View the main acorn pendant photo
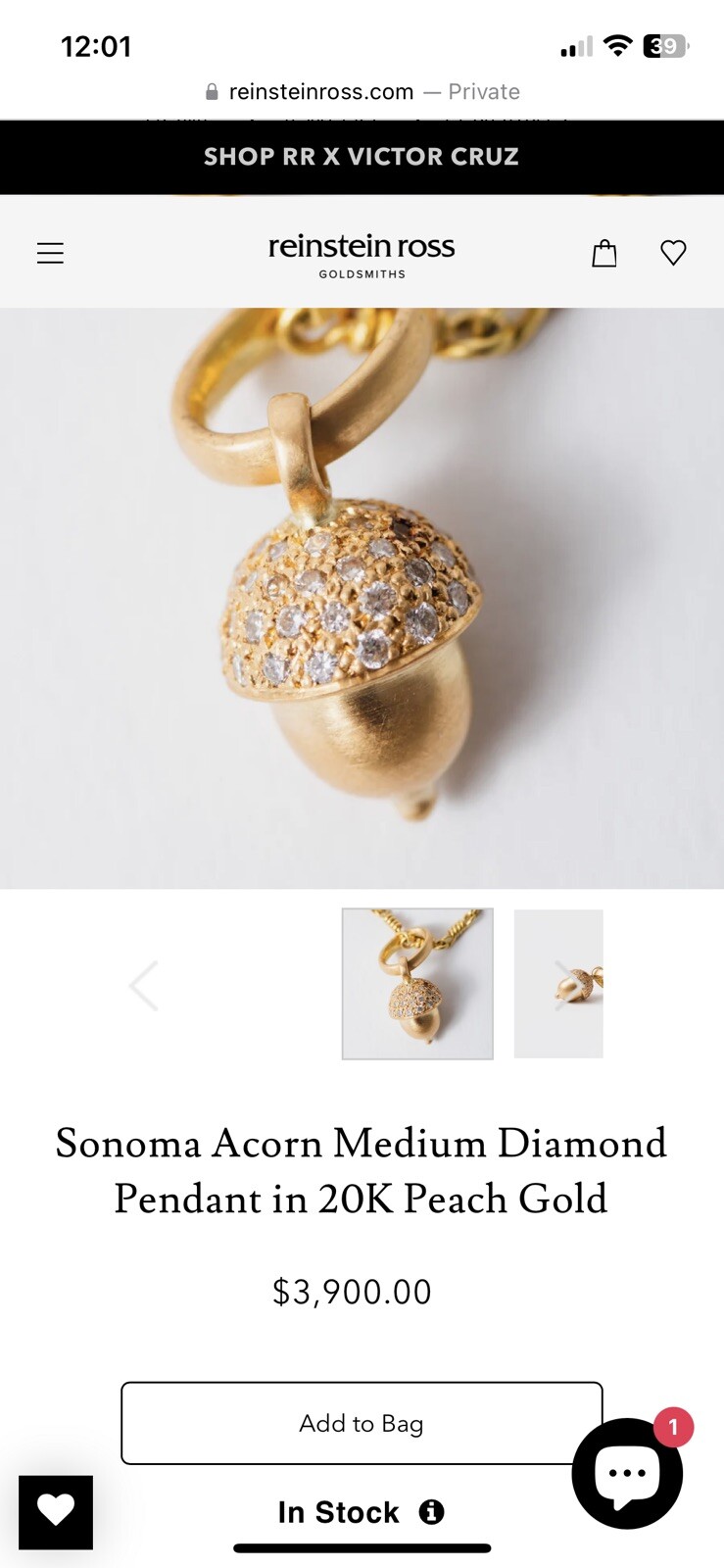Viewport: 724px width, 1568px height. [x=362, y=598]
